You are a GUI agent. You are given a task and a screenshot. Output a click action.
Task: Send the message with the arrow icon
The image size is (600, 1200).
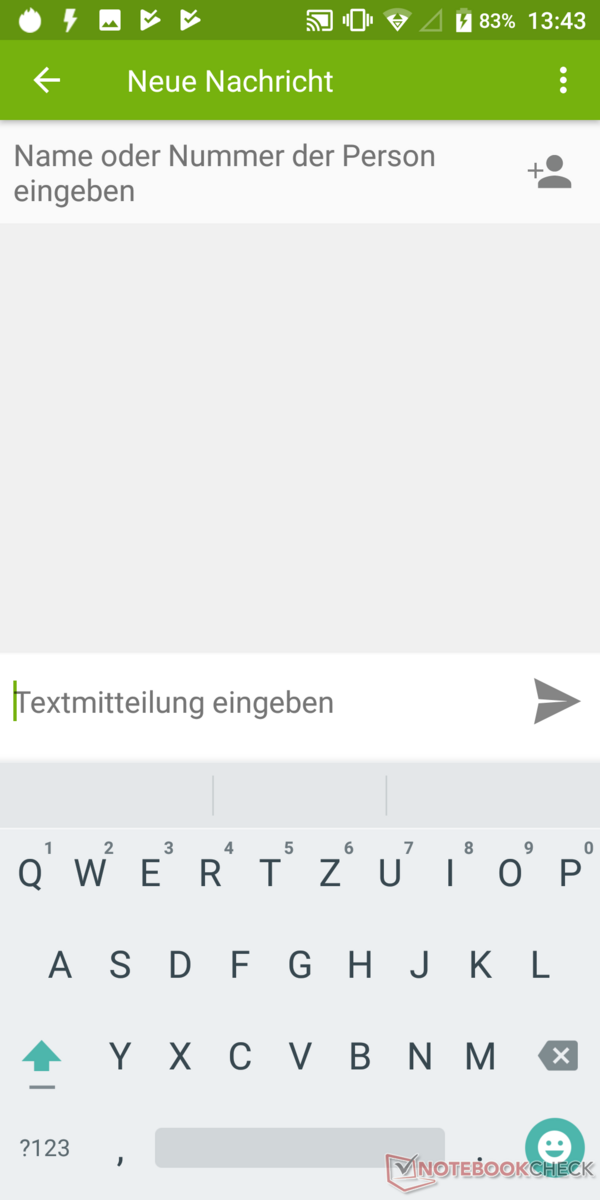[556, 702]
